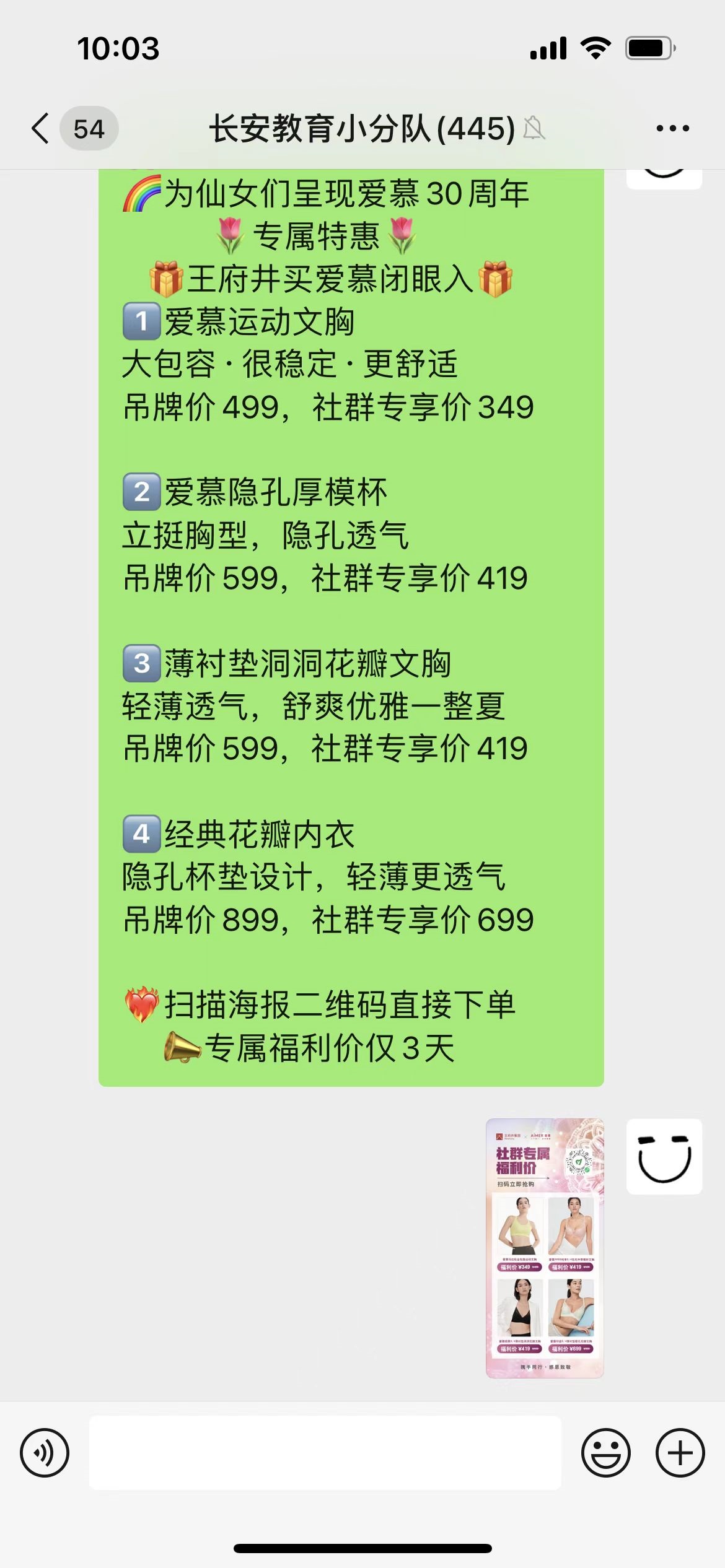View the sender's smiley avatar profile
725x1568 pixels.
click(664, 1156)
